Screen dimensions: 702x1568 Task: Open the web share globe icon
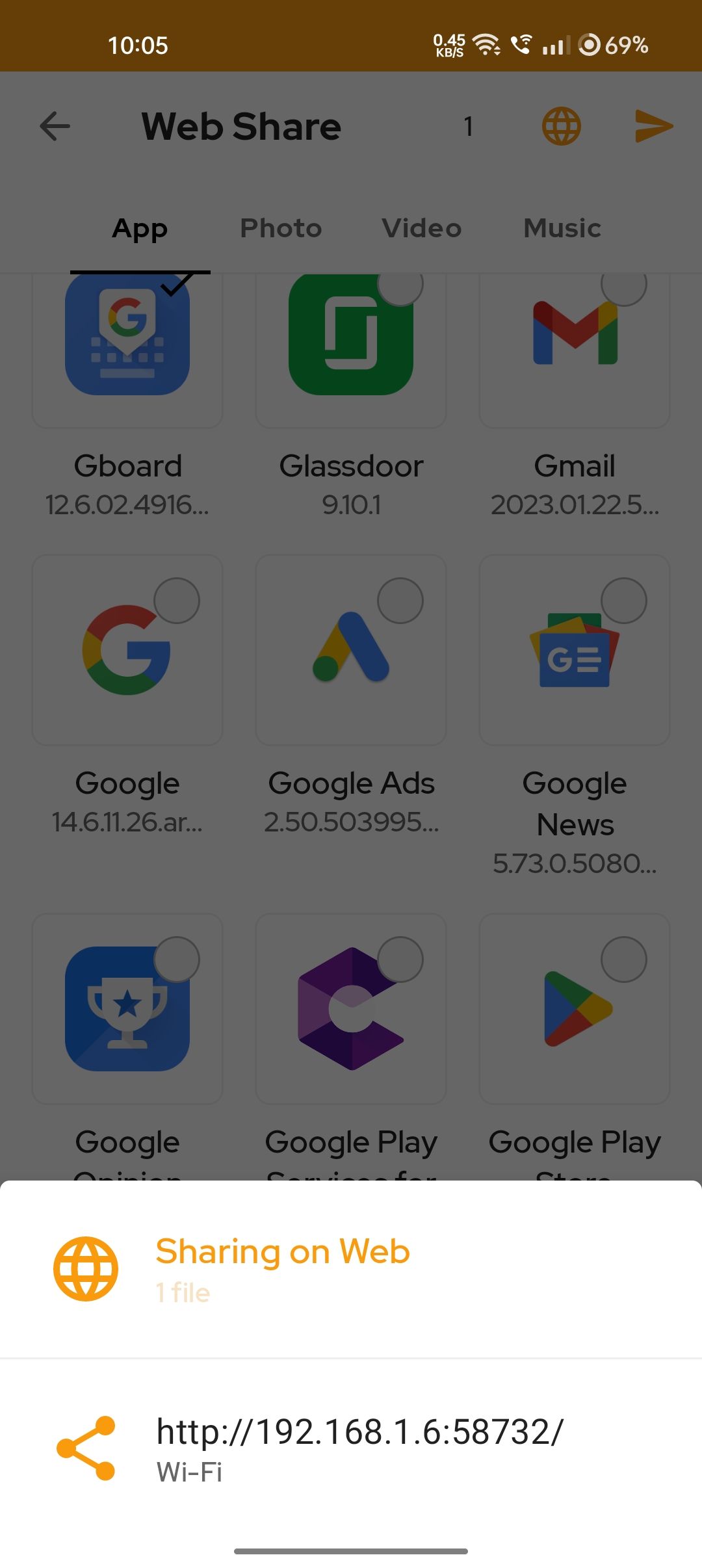561,126
